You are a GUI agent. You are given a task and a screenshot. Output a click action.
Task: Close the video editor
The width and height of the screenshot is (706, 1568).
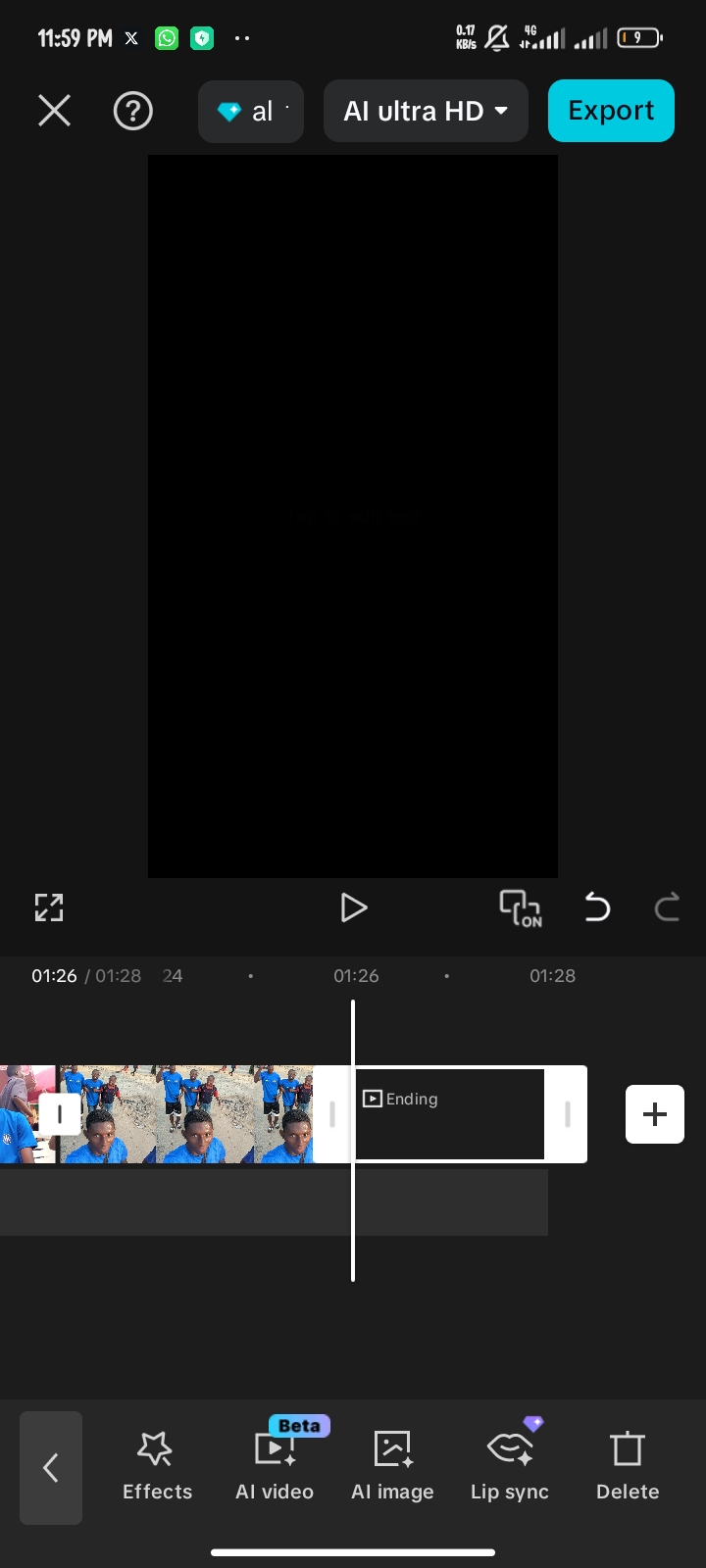(x=55, y=111)
